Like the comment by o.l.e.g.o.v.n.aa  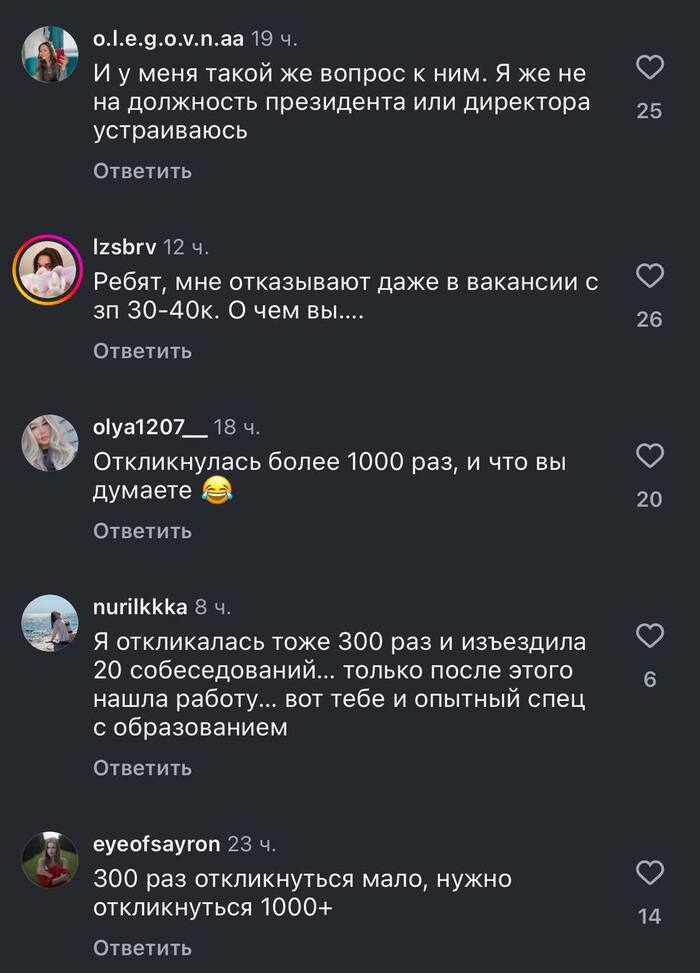point(650,68)
